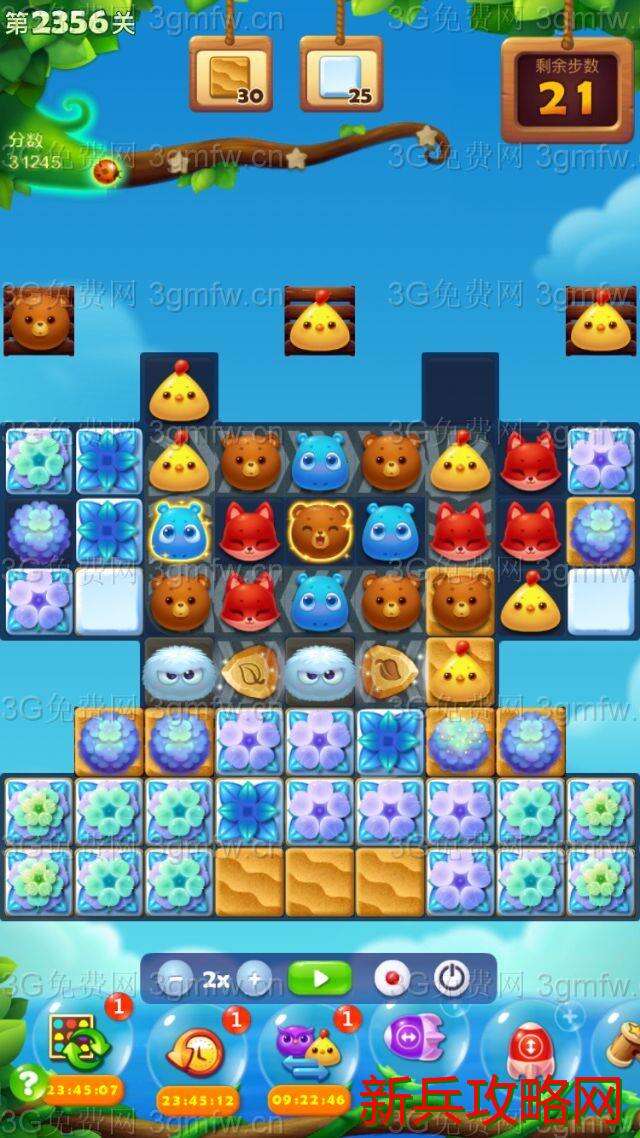Image resolution: width=640 pixels, height=1138 pixels.
Task: Tap the glowing brown bear tile
Action: coord(320,531)
